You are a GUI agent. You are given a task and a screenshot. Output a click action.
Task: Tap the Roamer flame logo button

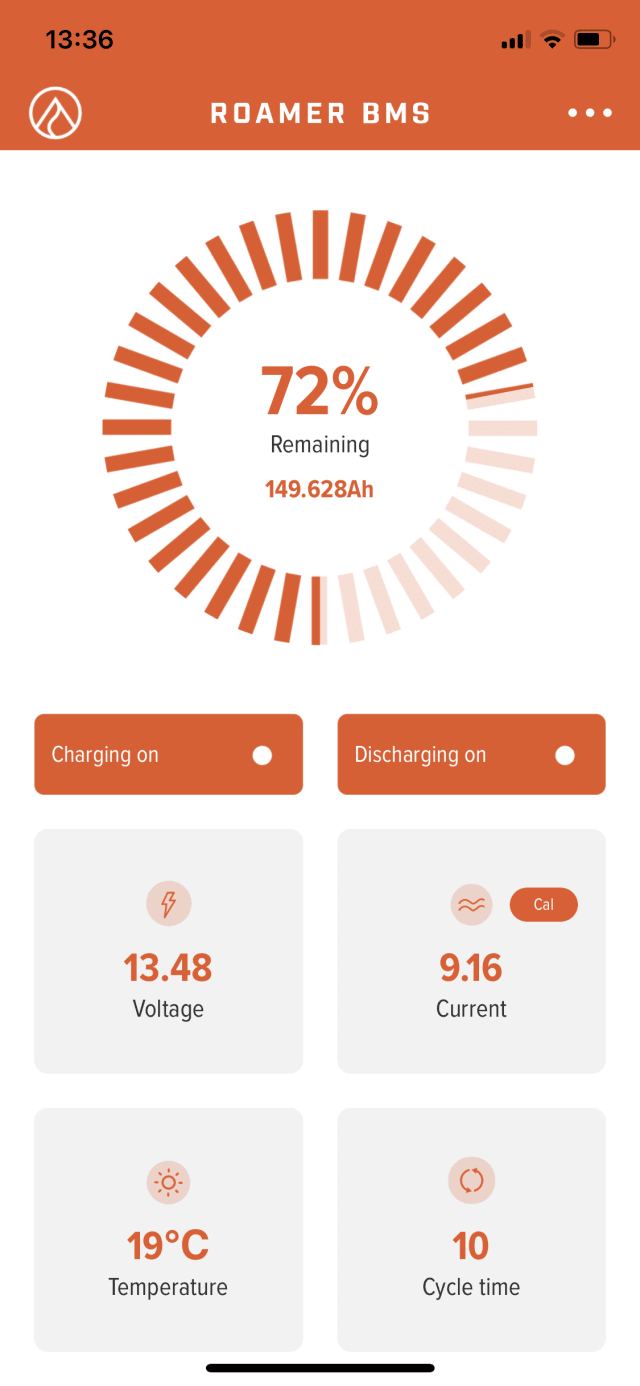pyautogui.click(x=56, y=113)
